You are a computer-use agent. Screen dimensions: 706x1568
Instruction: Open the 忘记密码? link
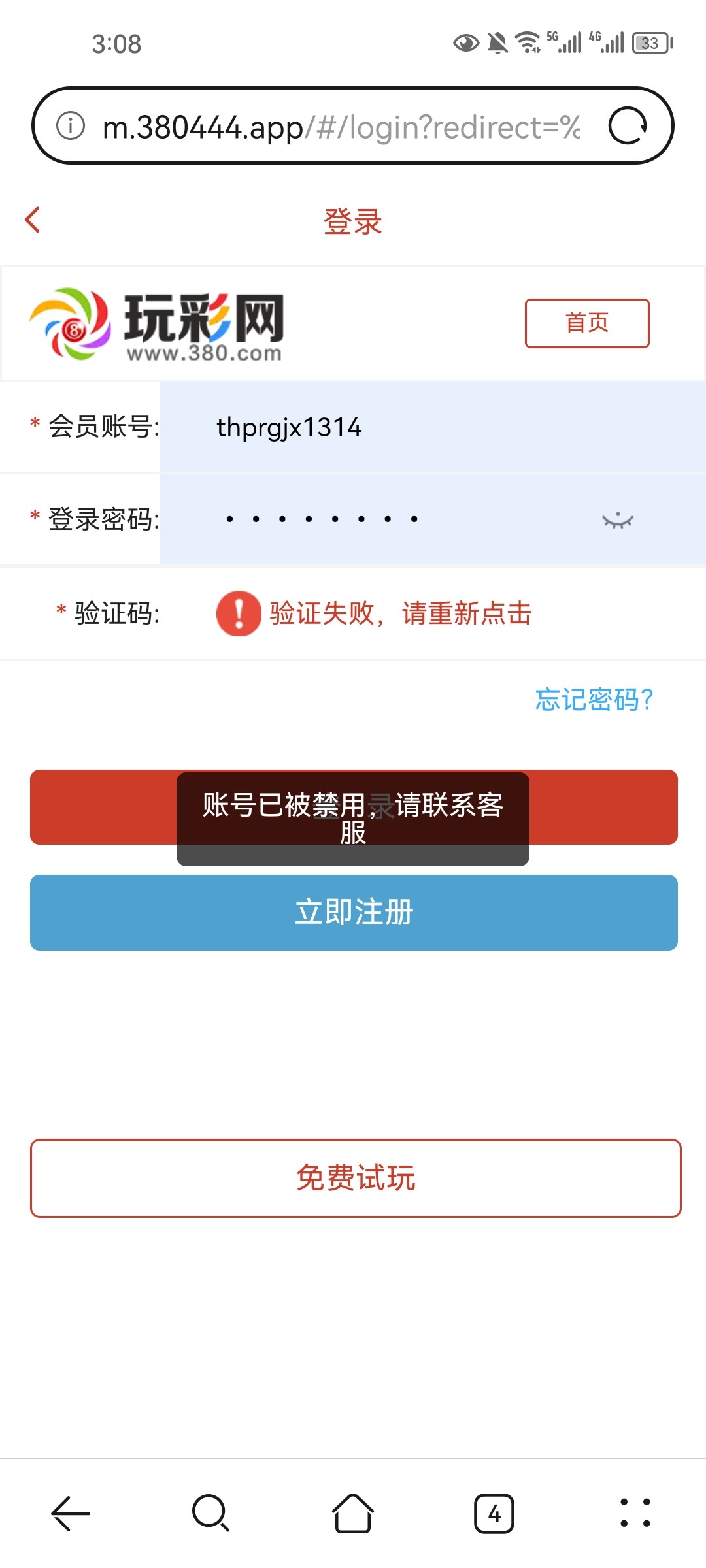[594, 700]
